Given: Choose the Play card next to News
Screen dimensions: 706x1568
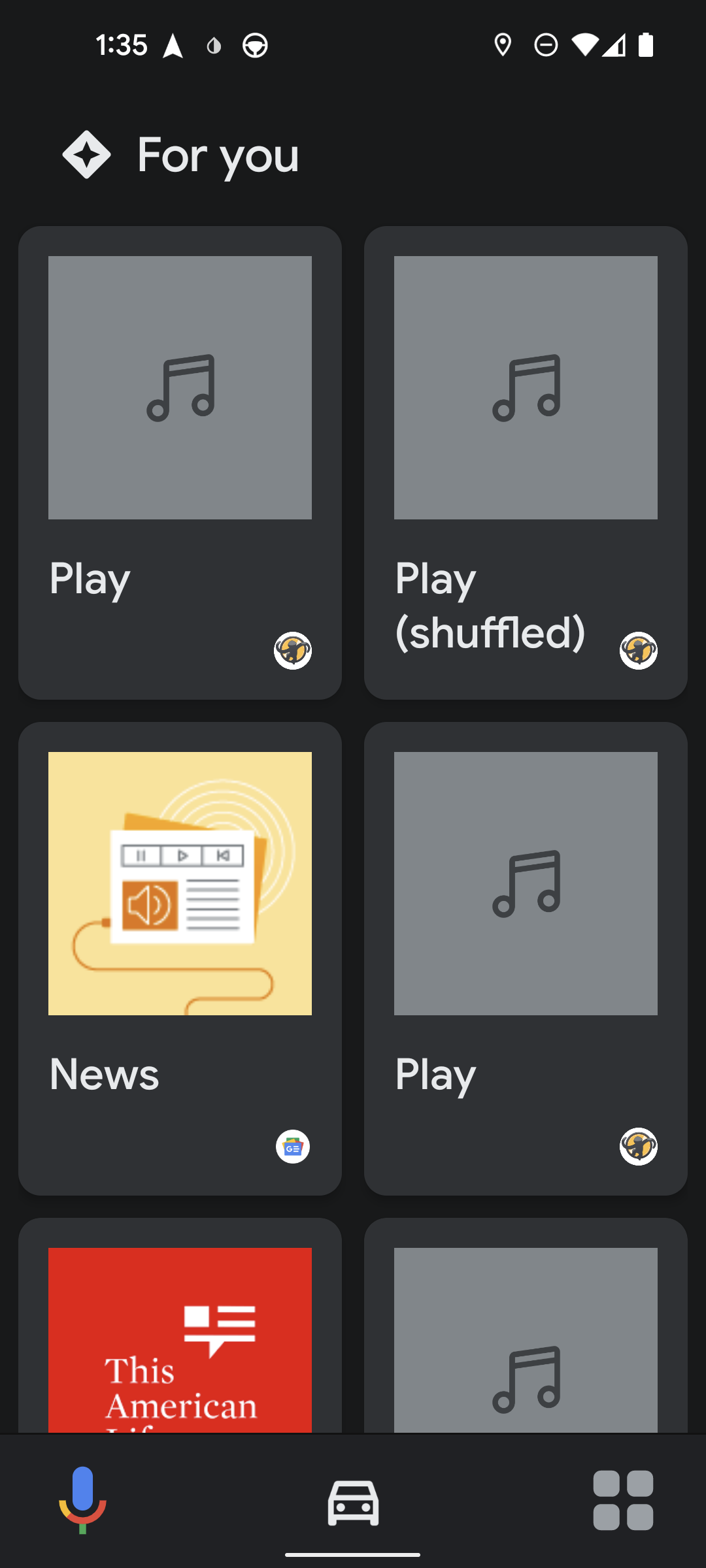Looking at the screenshot, I should [526, 958].
